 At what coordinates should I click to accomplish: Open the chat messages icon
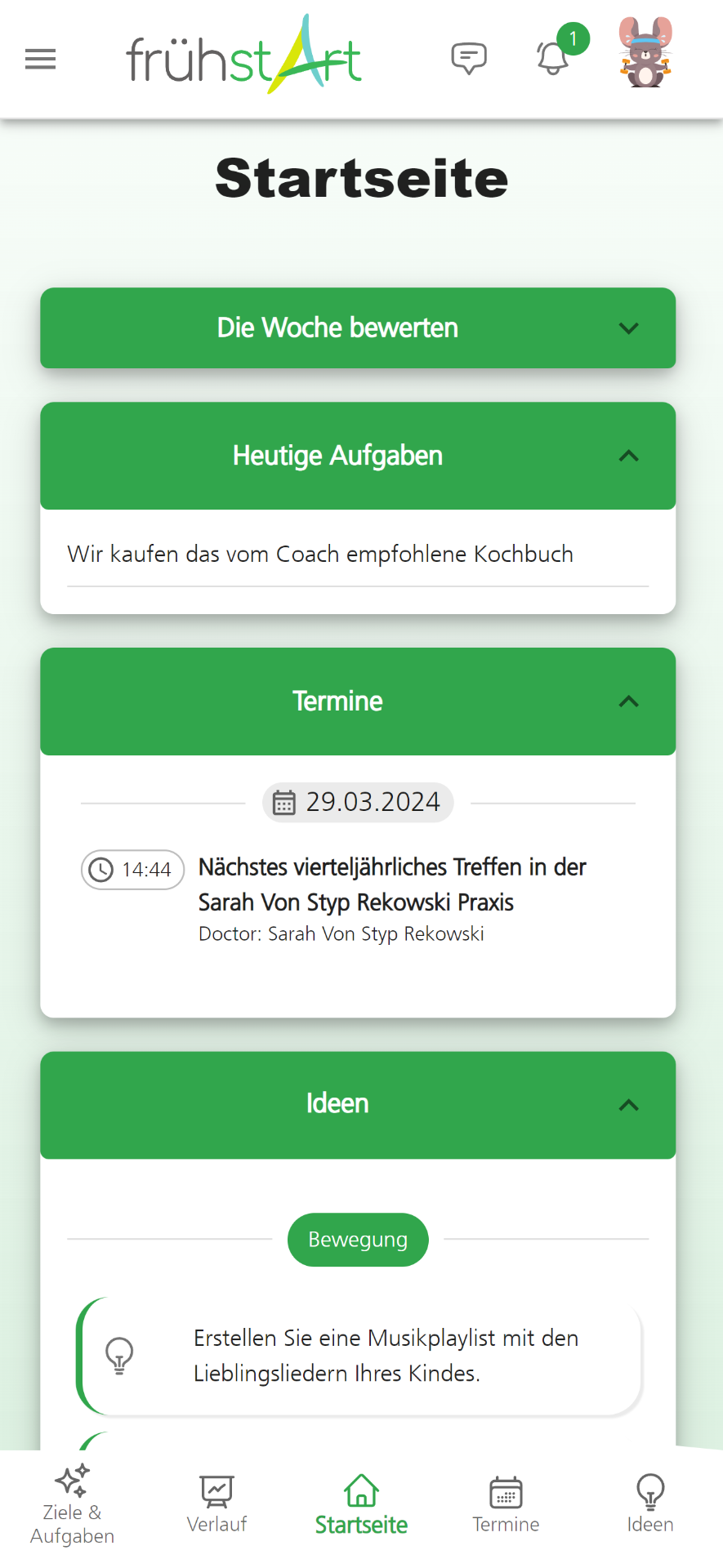pyautogui.click(x=469, y=59)
